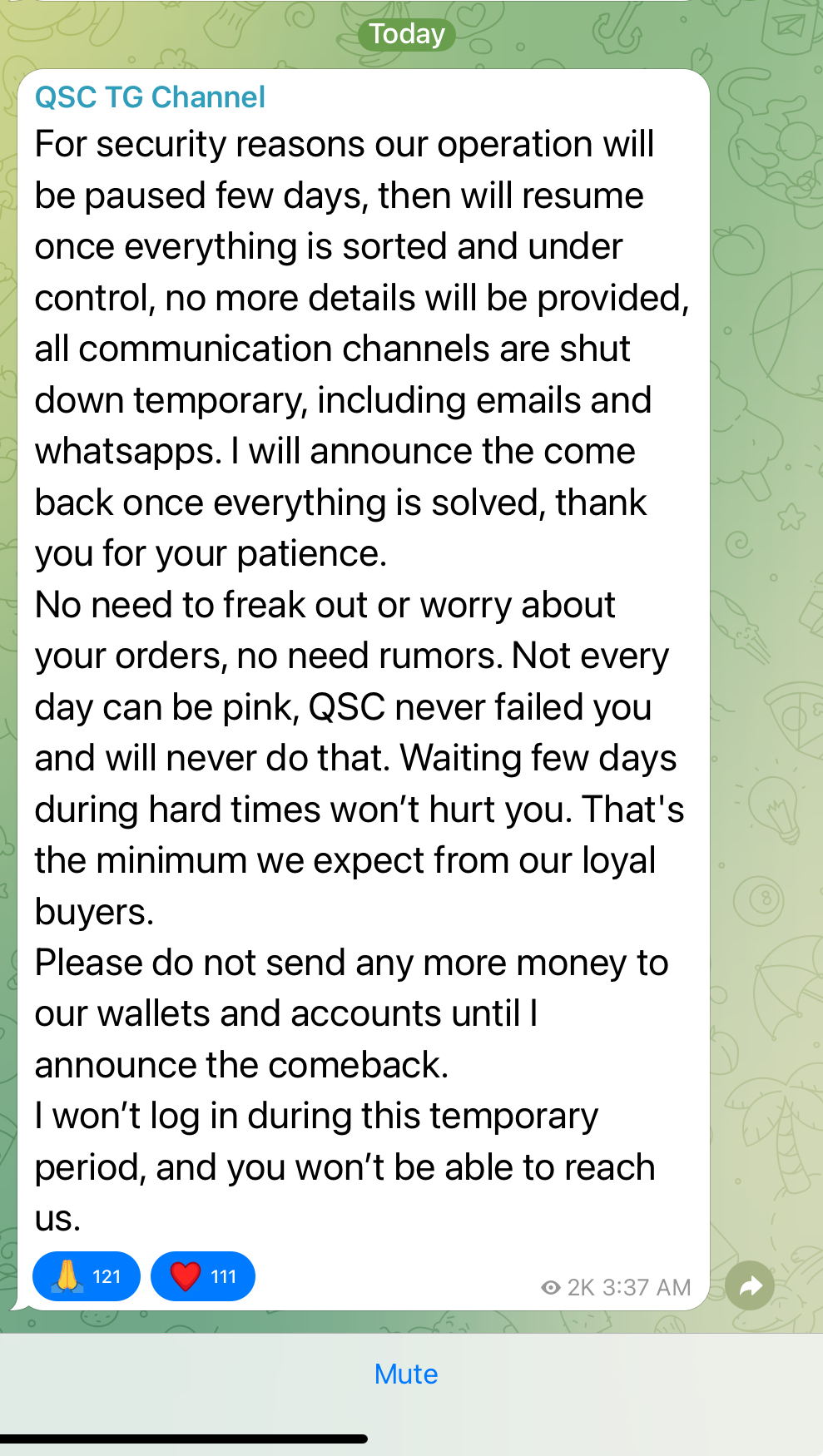Open the QSC TG Channel name link
The image size is (823, 1456).
150,97
